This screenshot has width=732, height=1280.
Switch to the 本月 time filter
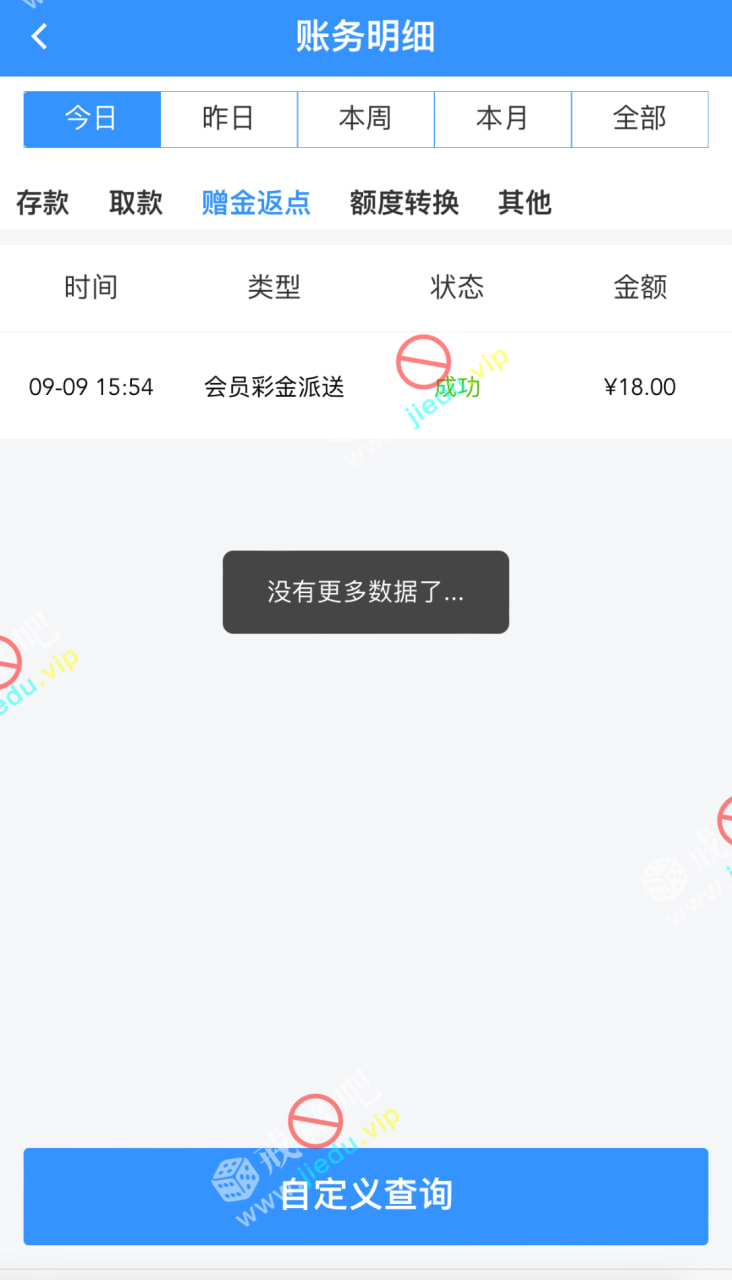(x=503, y=119)
